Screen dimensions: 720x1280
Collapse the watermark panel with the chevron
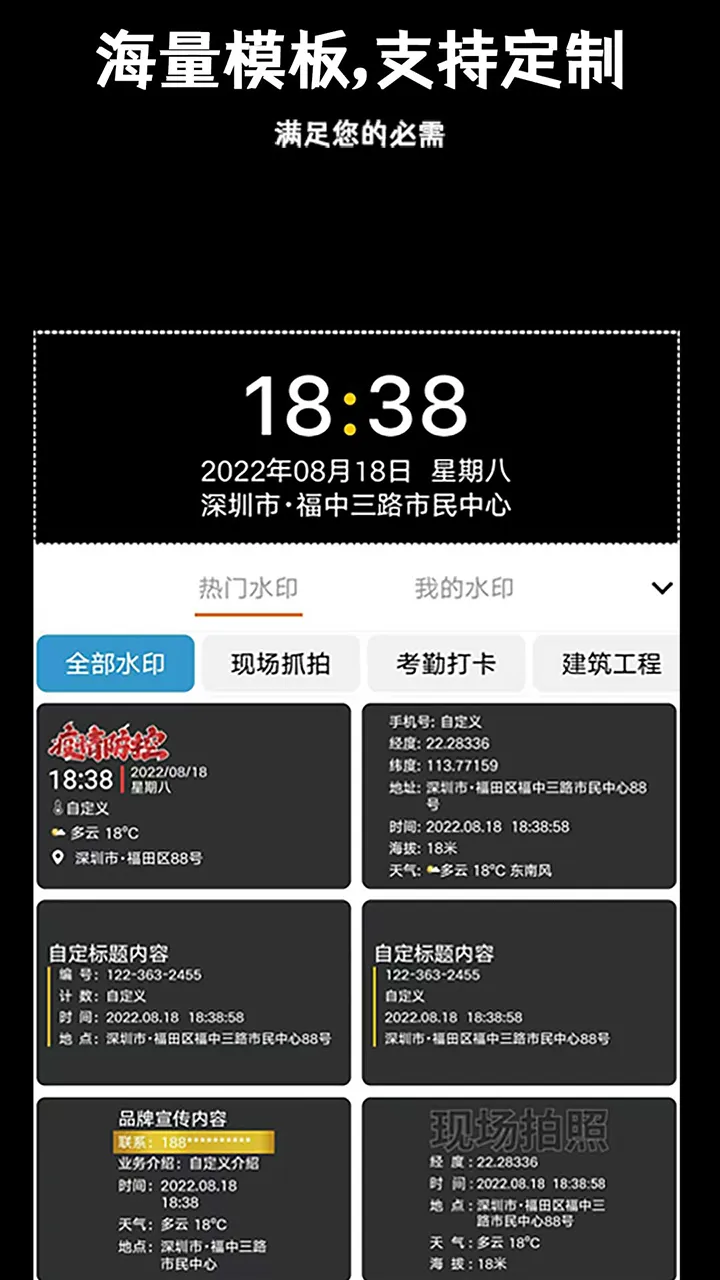click(x=660, y=588)
